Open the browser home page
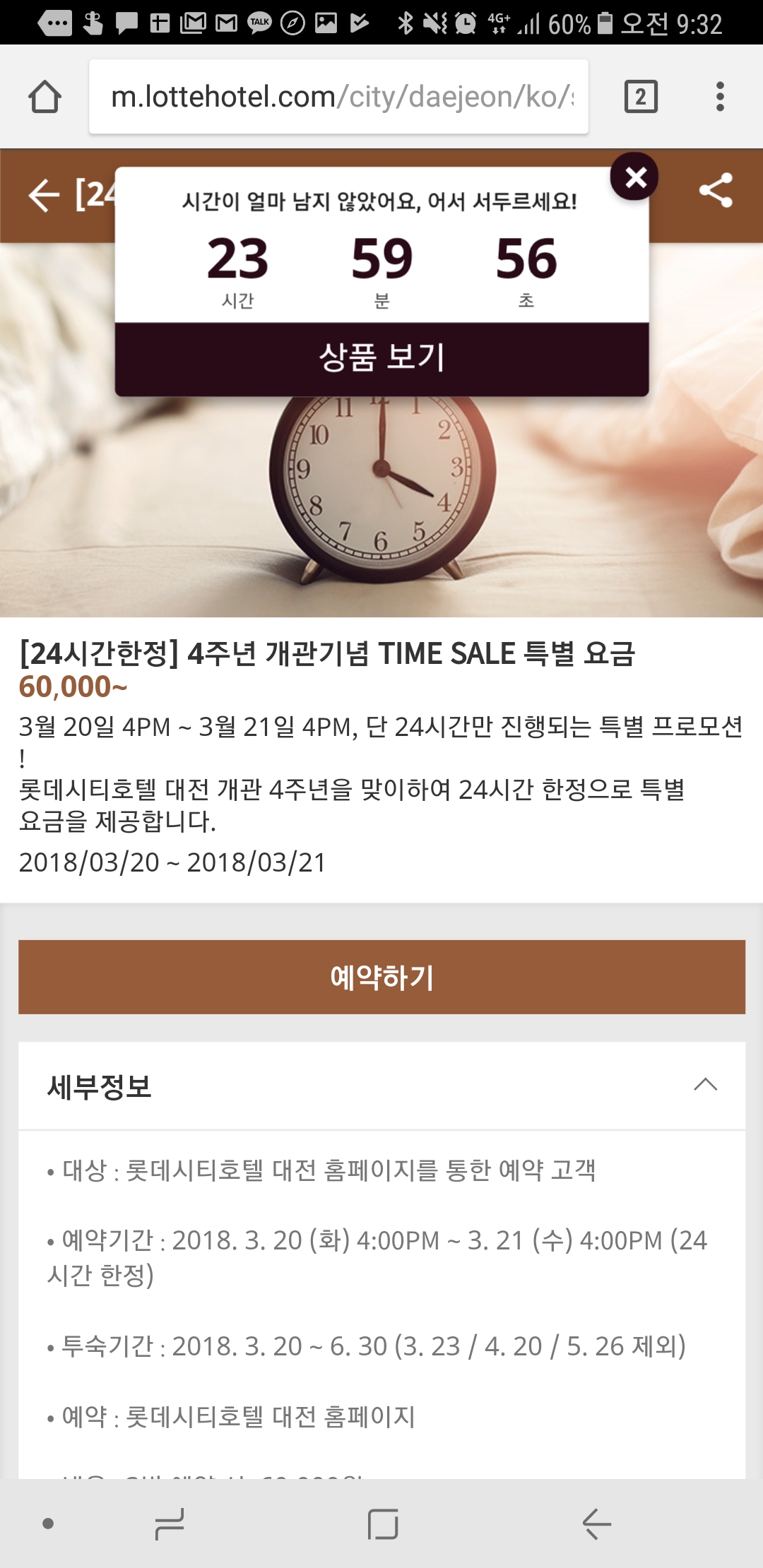Screen dimensions: 763x1568 pos(45,97)
